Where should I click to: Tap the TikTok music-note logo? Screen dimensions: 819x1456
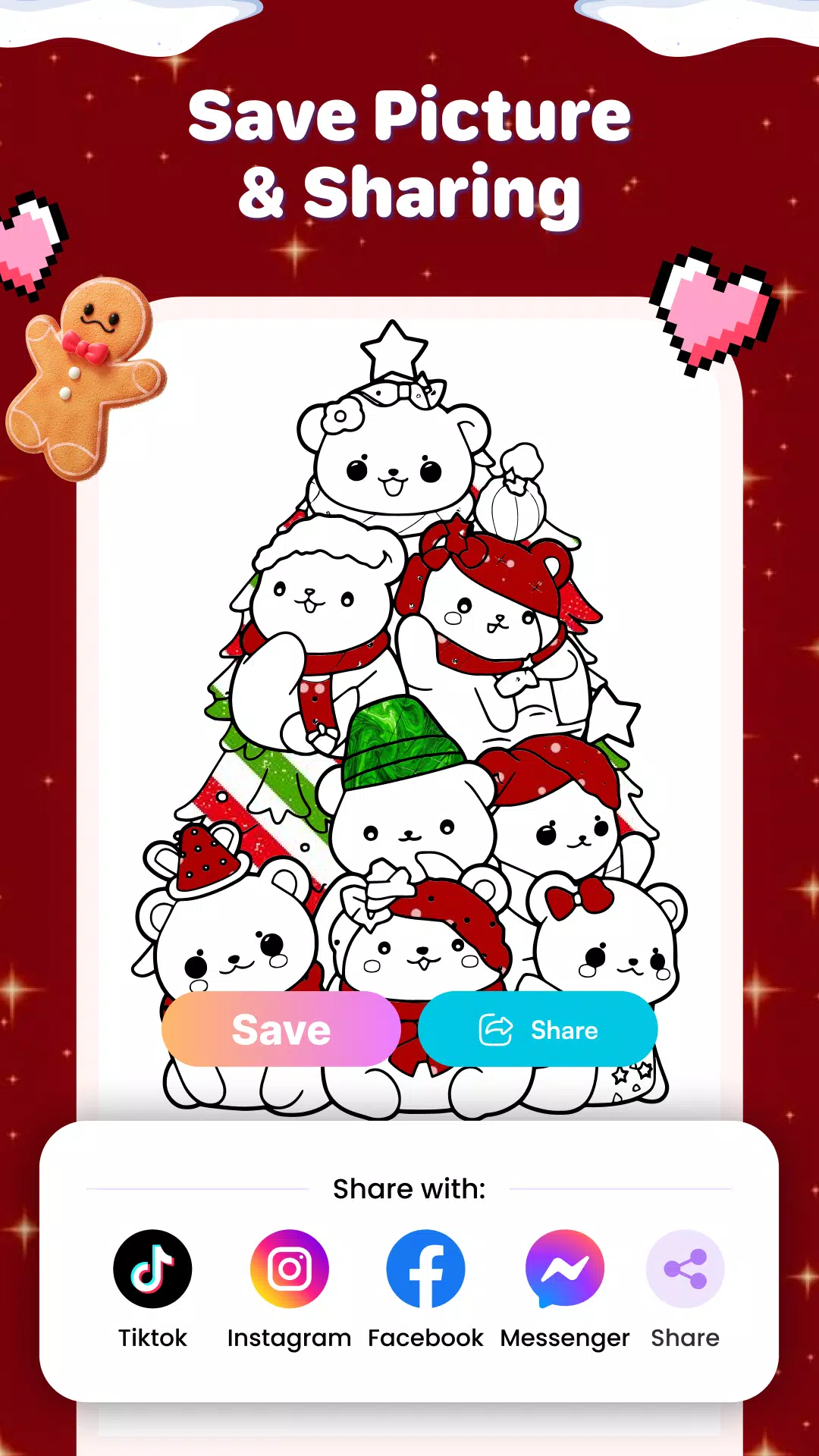[x=153, y=1268]
